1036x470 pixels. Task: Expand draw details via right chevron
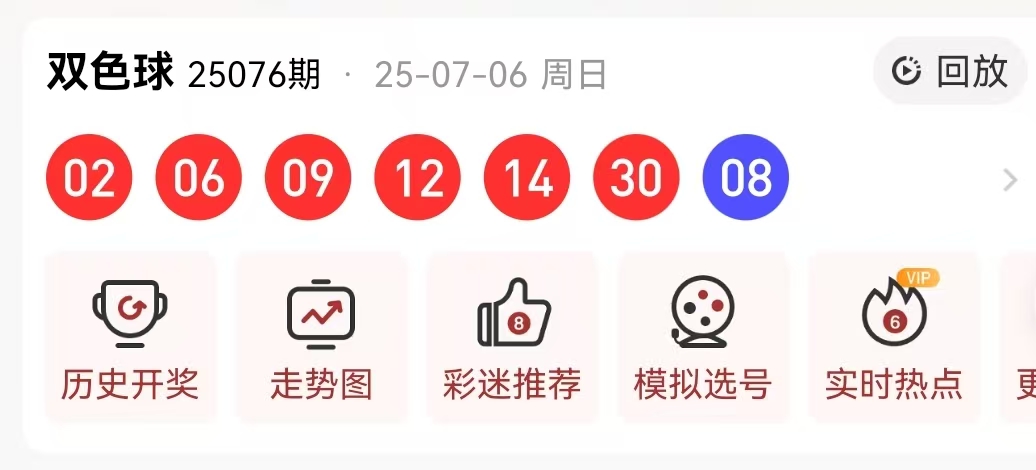[x=1009, y=180]
